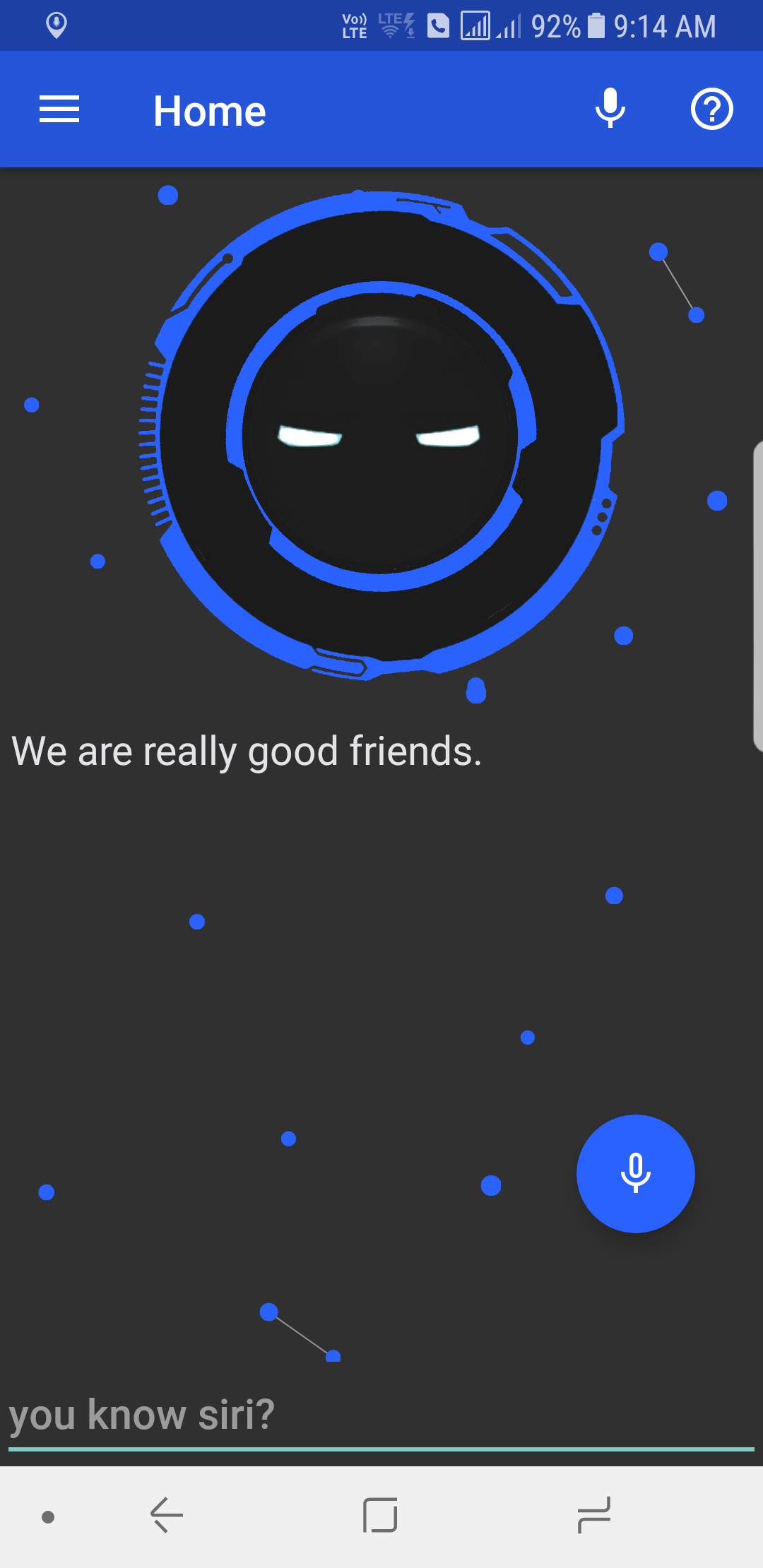
Task: Select the message input showing you know siri
Action: point(283,1413)
